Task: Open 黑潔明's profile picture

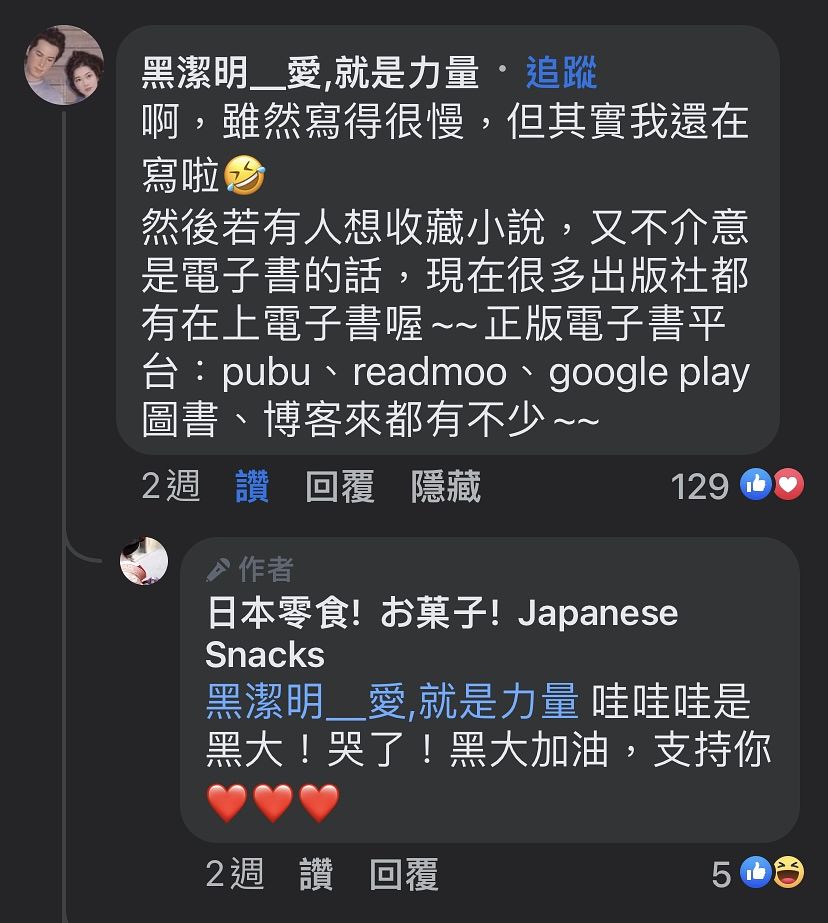Action: pos(64,66)
